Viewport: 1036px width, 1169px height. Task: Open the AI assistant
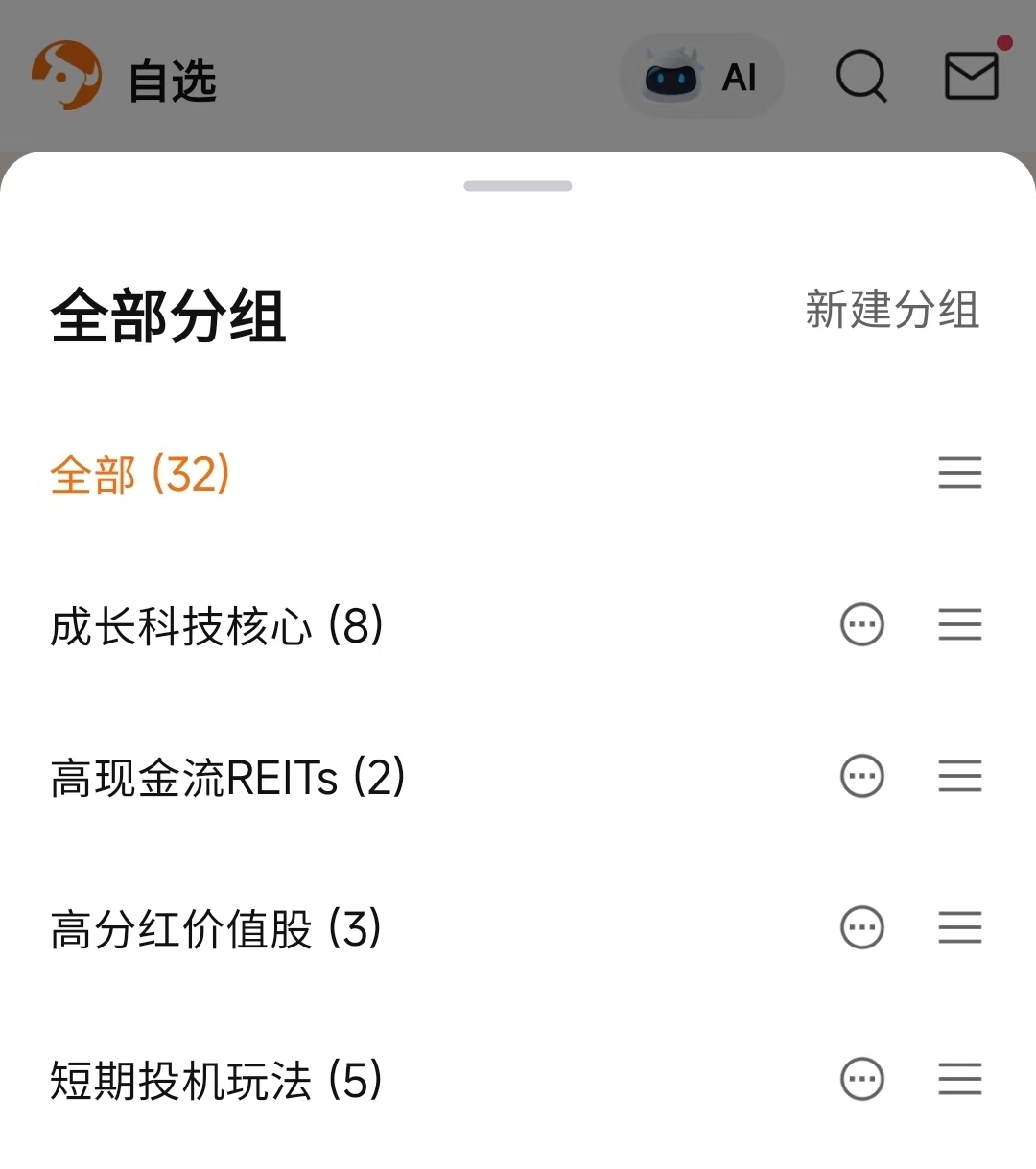(x=702, y=77)
